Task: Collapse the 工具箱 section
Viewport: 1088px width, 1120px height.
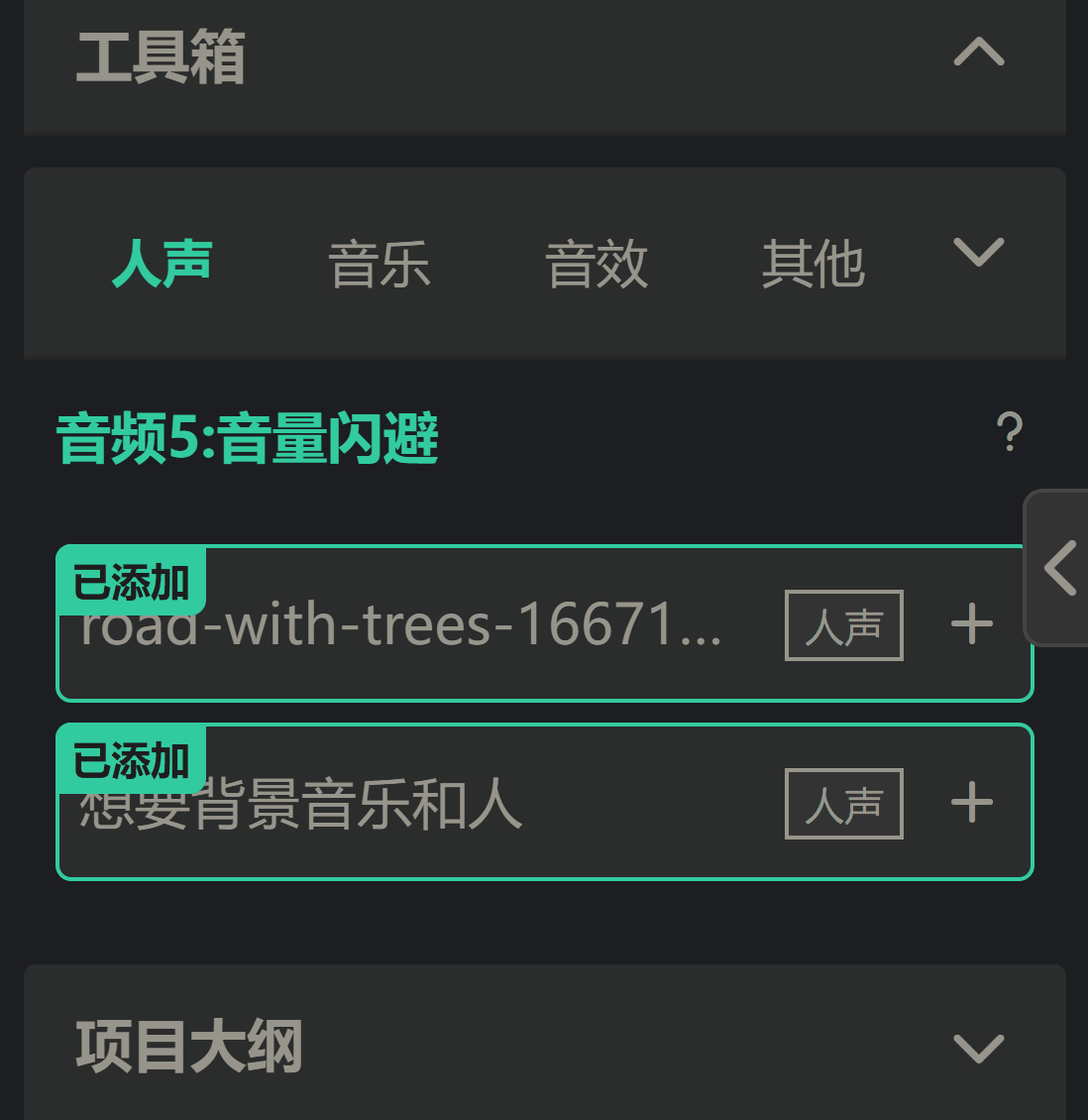Action: [x=978, y=53]
